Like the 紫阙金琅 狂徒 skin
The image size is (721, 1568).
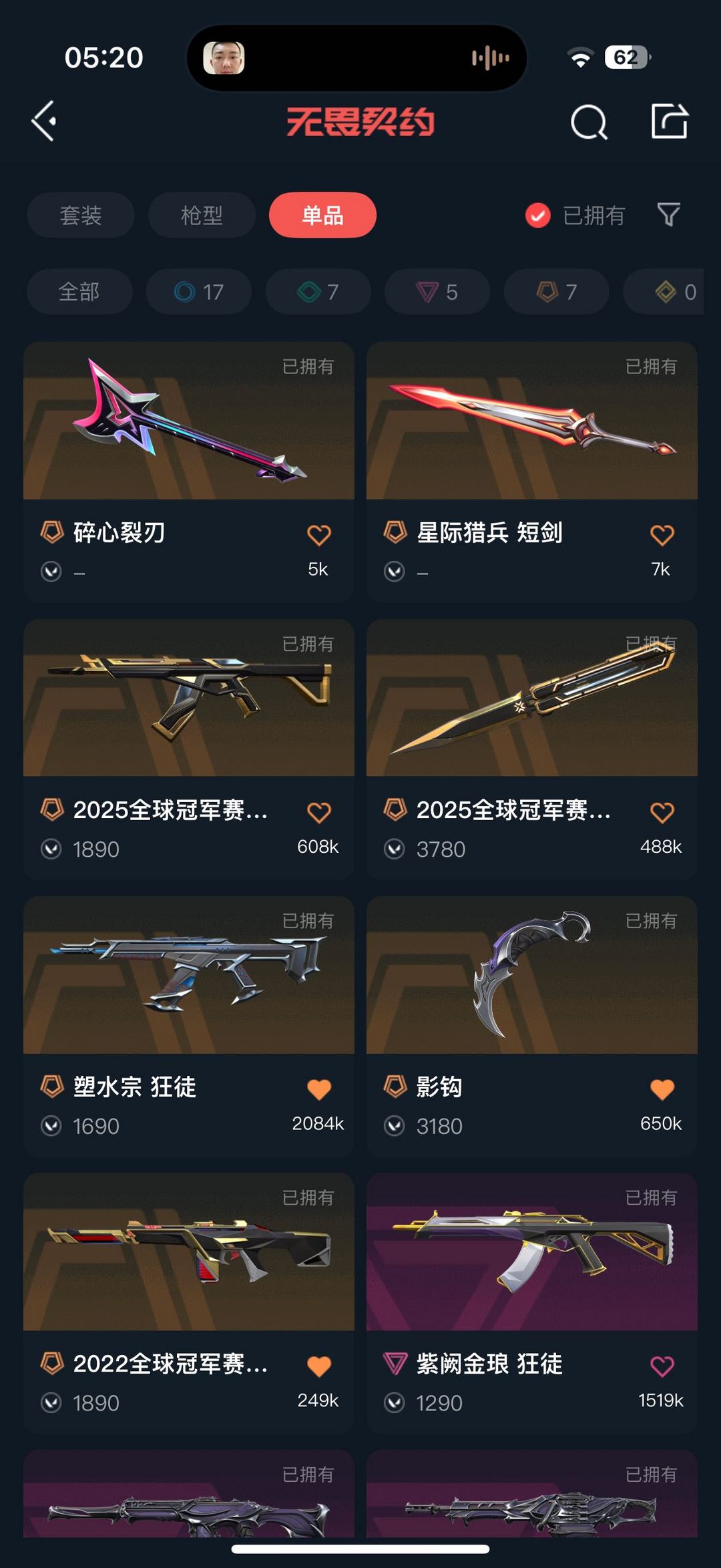coord(662,1366)
